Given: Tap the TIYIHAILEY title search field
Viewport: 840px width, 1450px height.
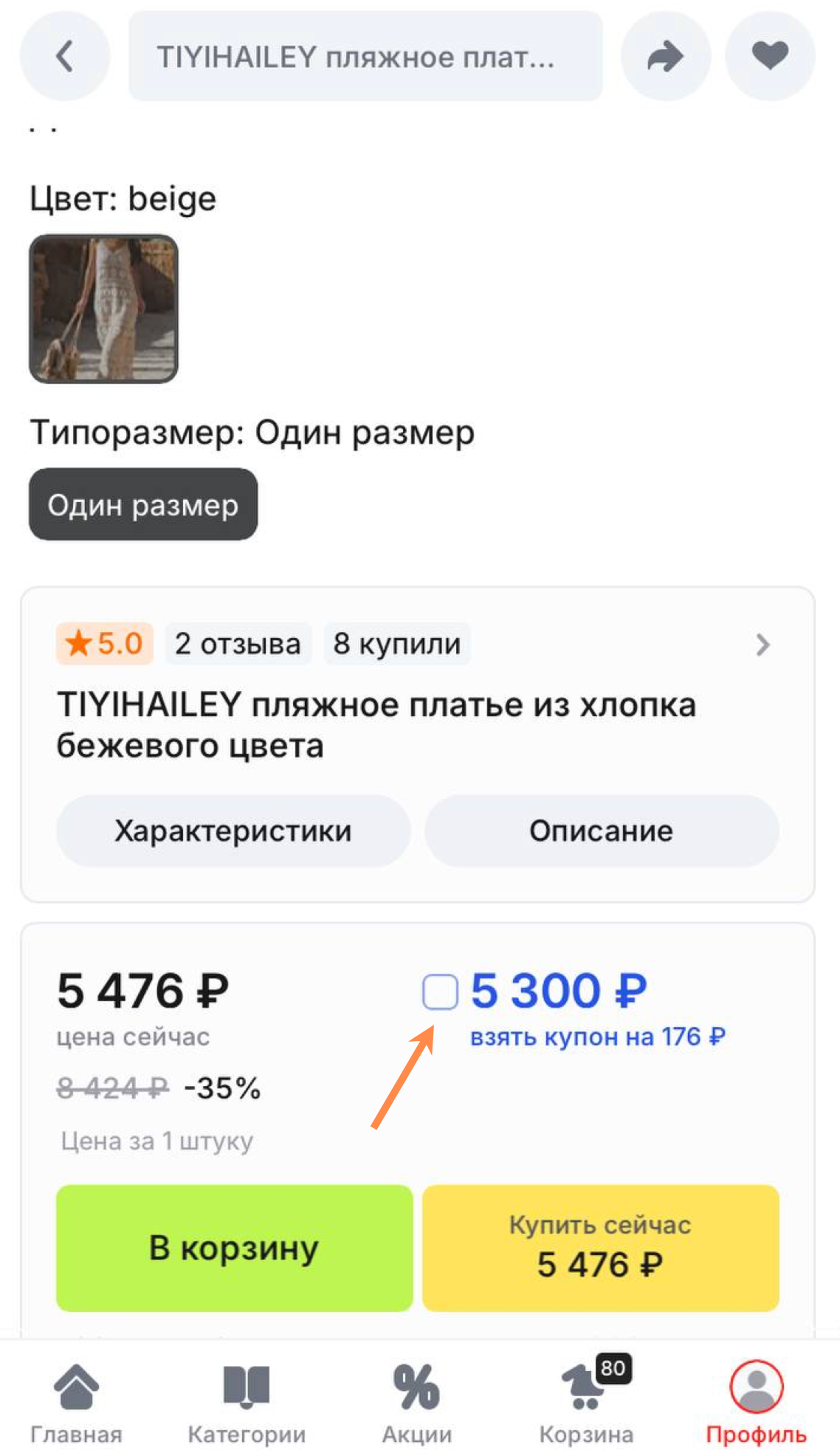Looking at the screenshot, I should pyautogui.click(x=365, y=56).
